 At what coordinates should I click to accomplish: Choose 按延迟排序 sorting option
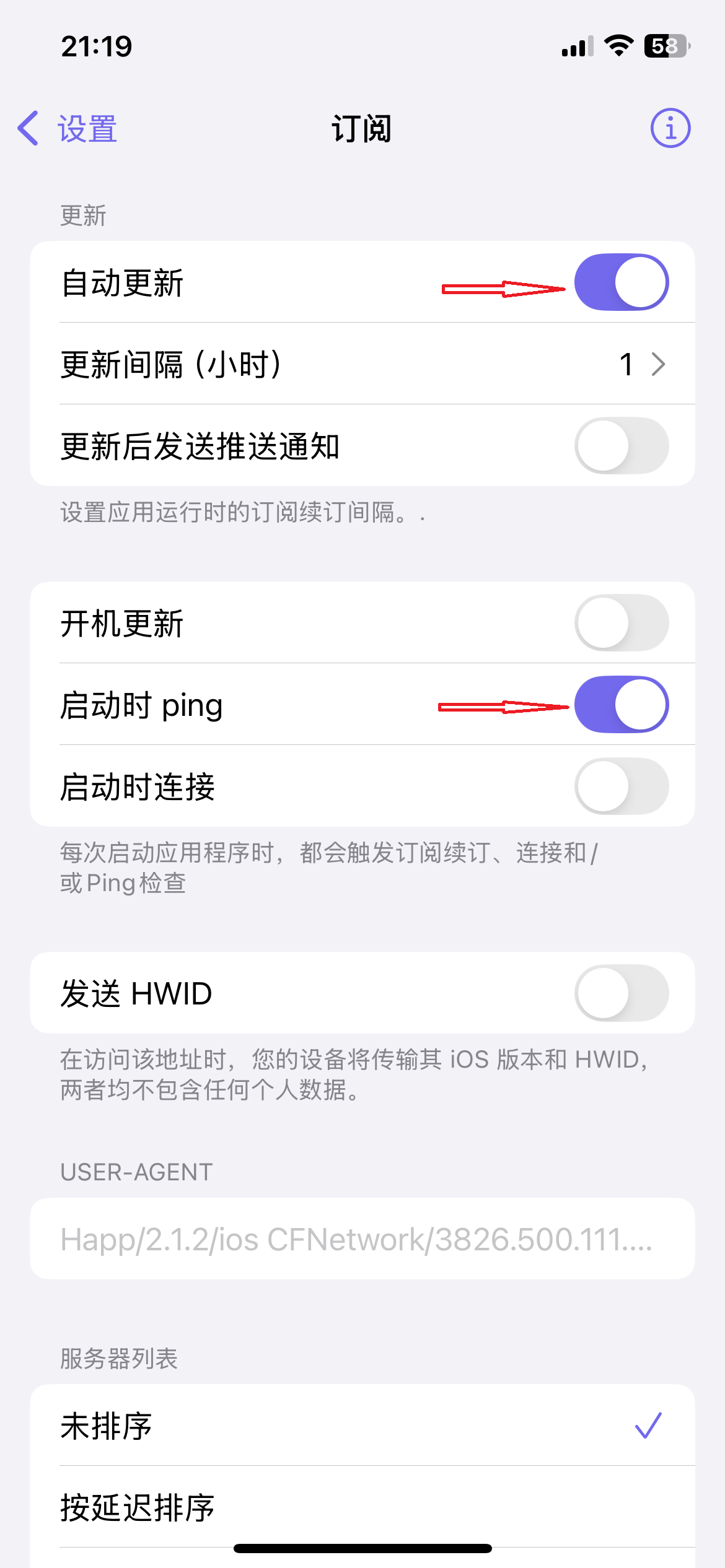(x=362, y=1507)
